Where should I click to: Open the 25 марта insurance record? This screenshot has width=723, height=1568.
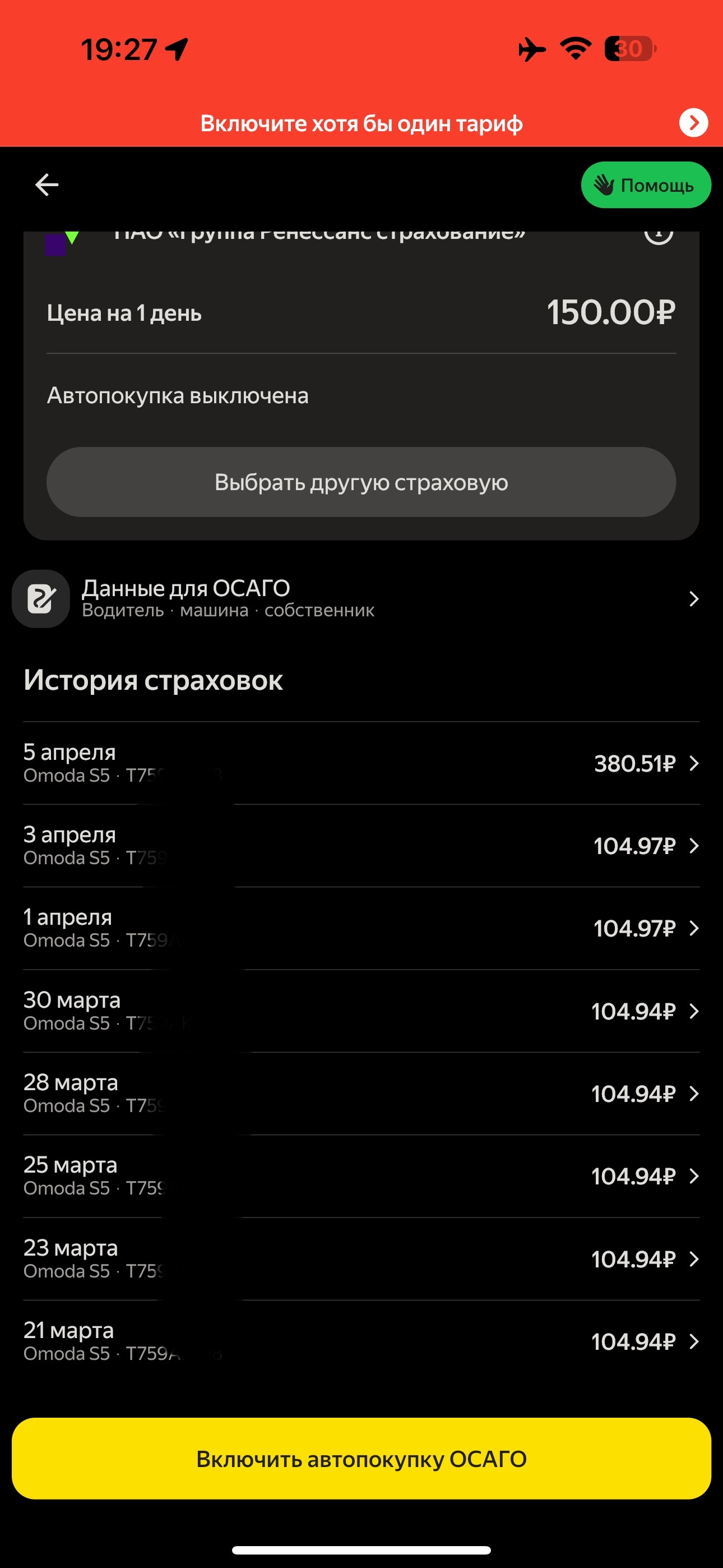tap(361, 1176)
